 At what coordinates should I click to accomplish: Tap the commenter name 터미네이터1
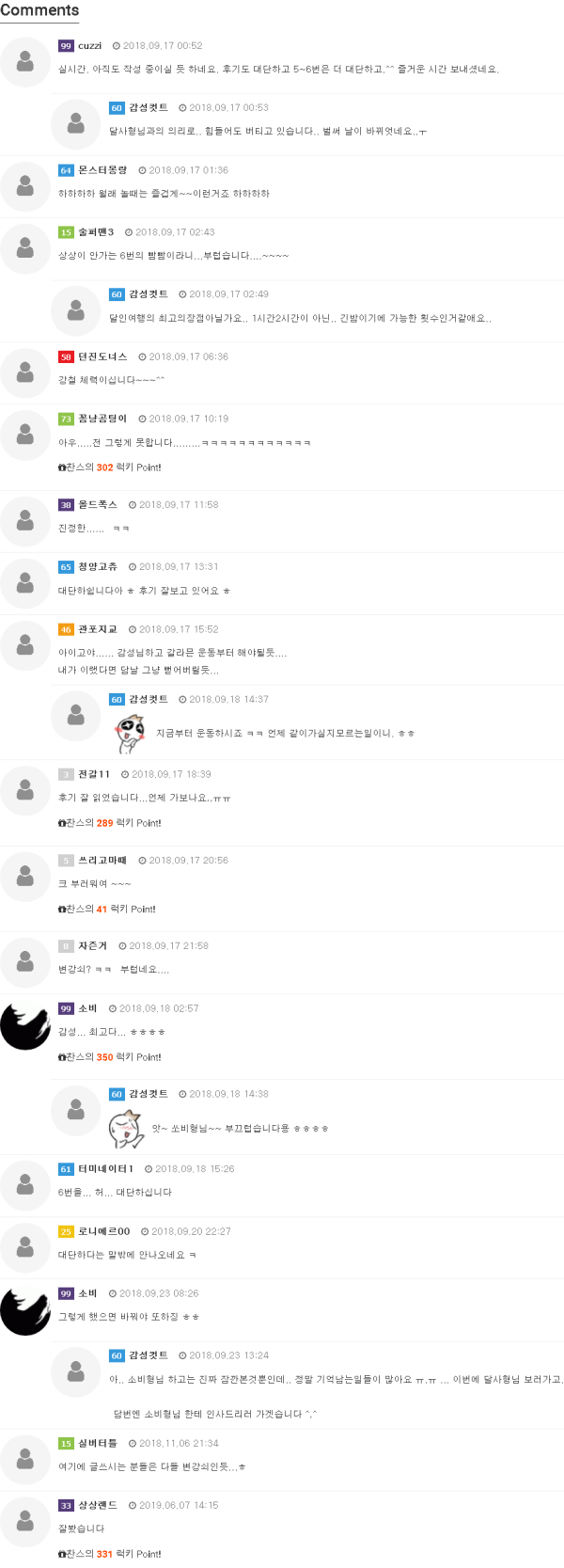click(x=105, y=1169)
